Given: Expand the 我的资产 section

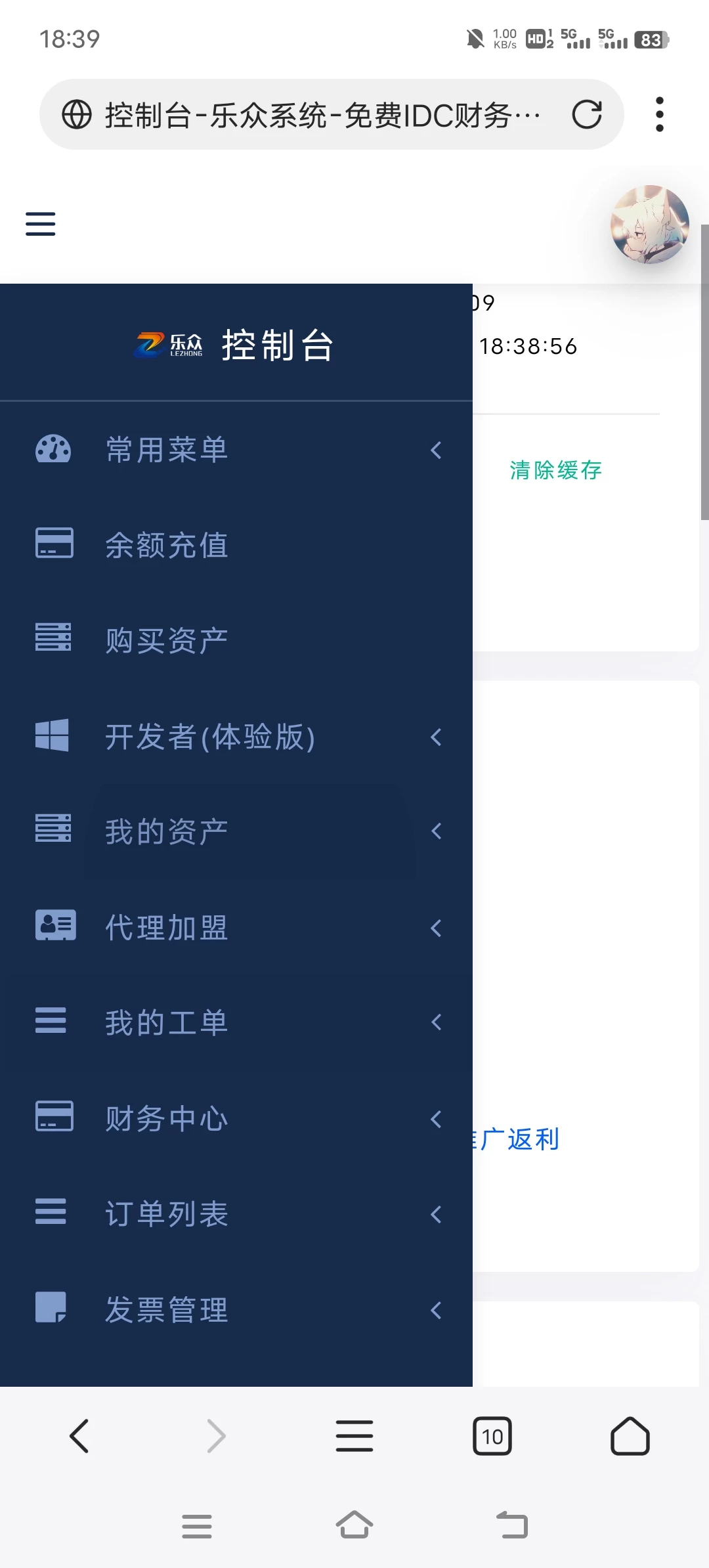Looking at the screenshot, I should pos(236,832).
